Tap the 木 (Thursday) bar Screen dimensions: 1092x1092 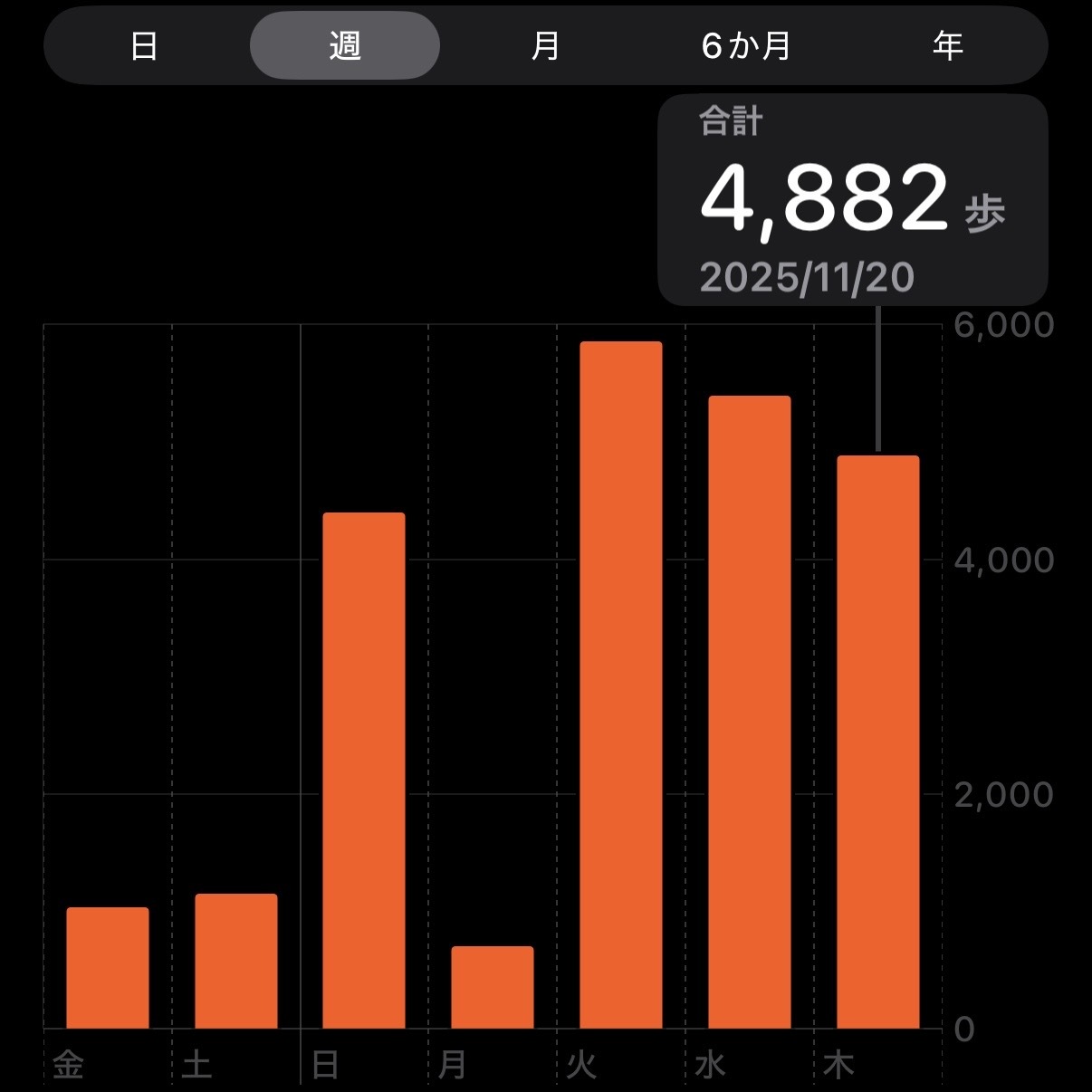[x=878, y=742]
